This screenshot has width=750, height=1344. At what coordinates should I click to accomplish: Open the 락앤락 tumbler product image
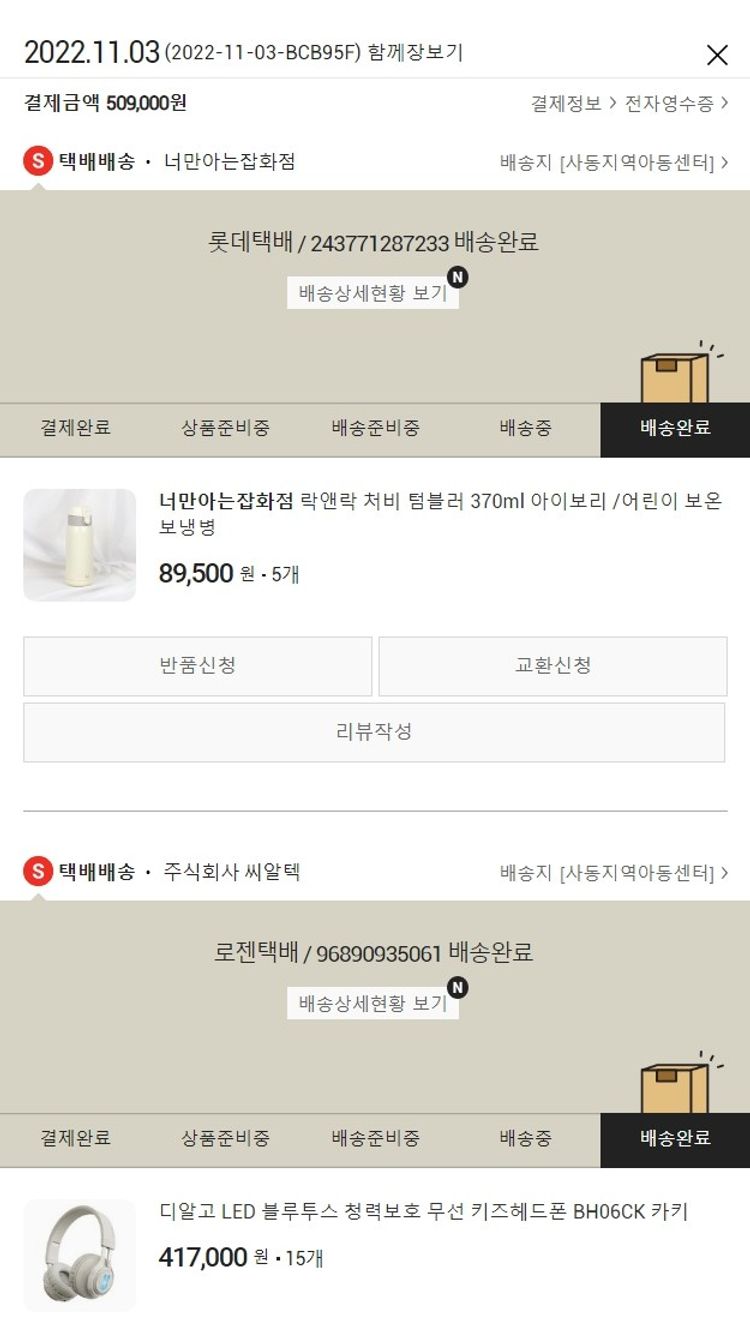[80, 545]
